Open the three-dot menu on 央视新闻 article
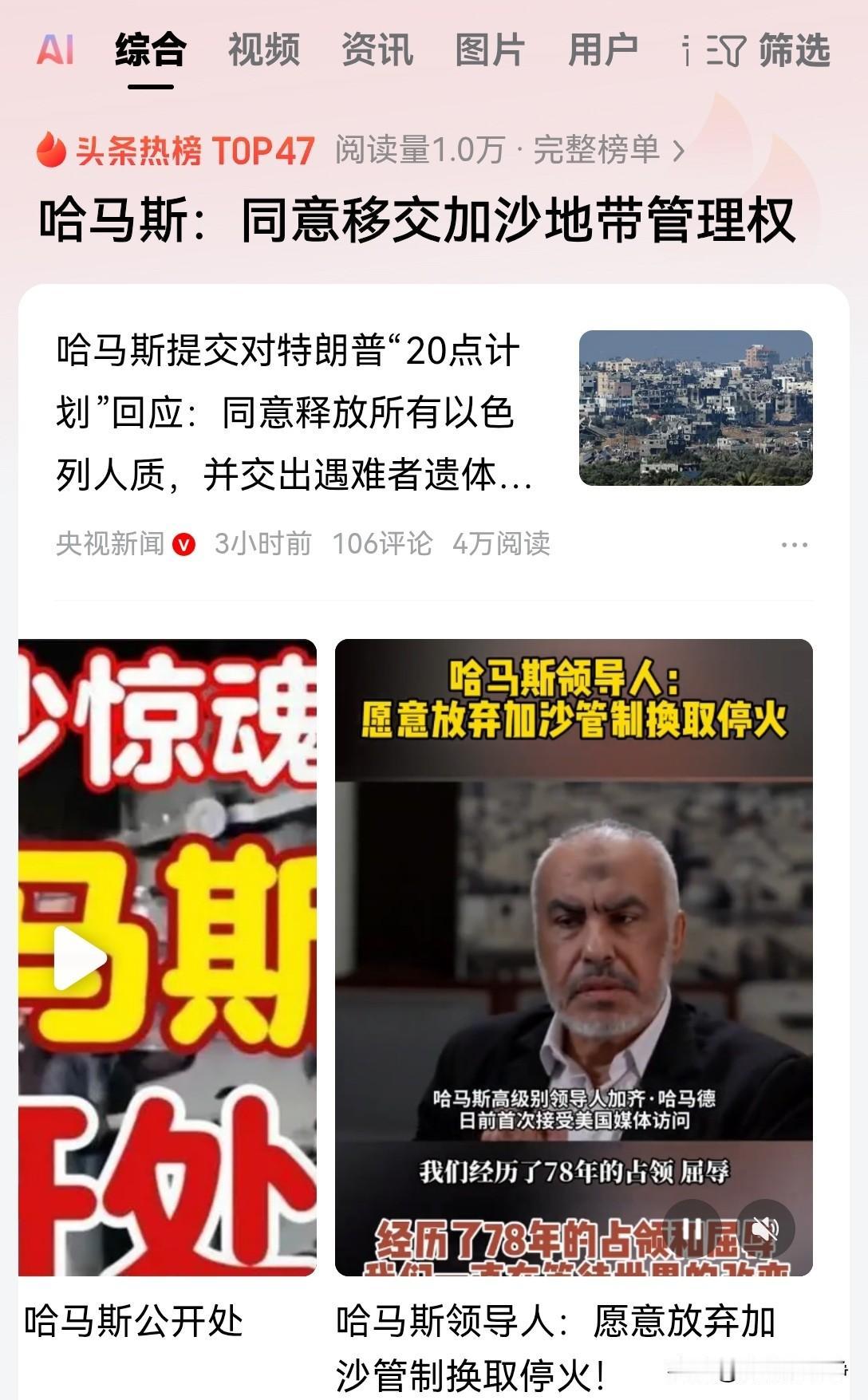The width and height of the screenshot is (868, 1400). click(794, 545)
